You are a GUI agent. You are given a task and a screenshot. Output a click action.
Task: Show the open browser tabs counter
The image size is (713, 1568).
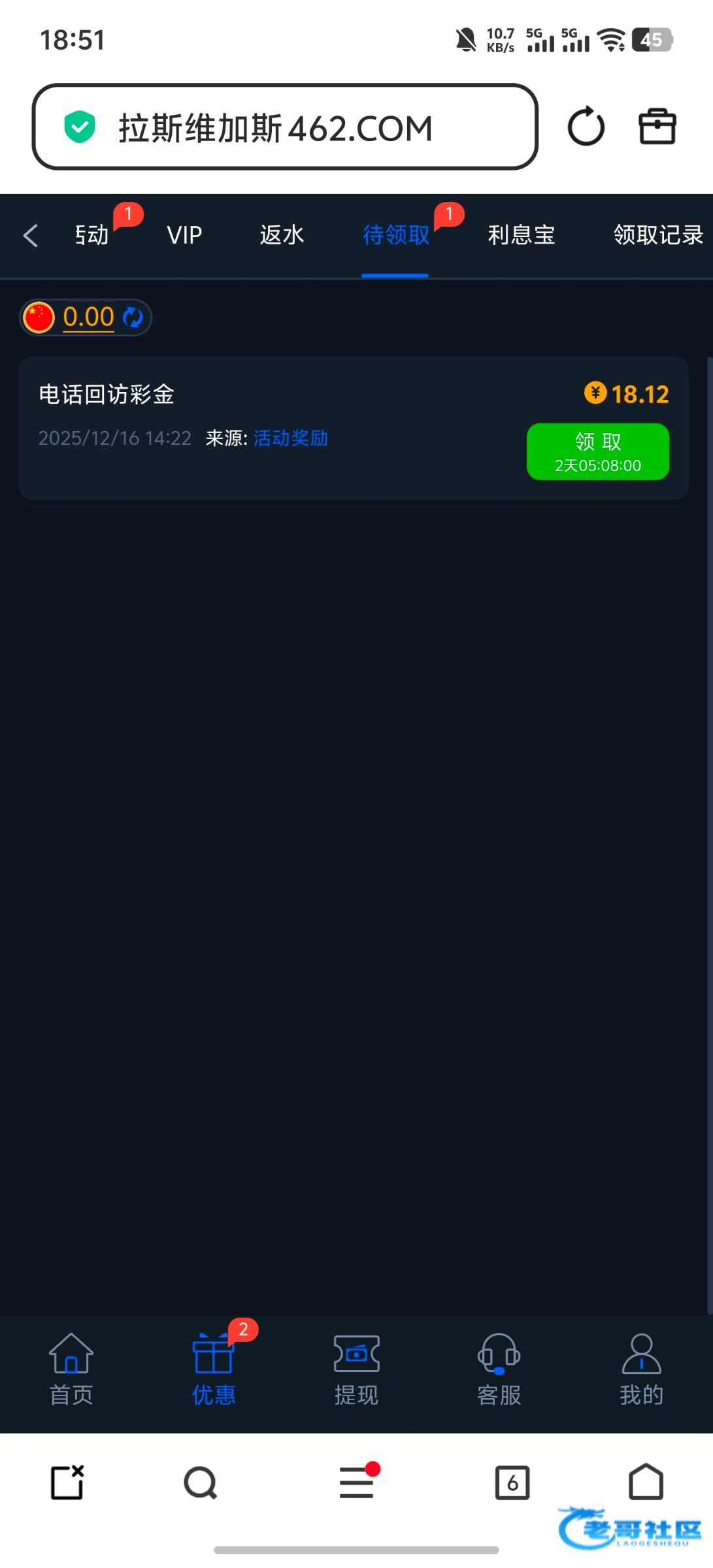pyautogui.click(x=512, y=1483)
